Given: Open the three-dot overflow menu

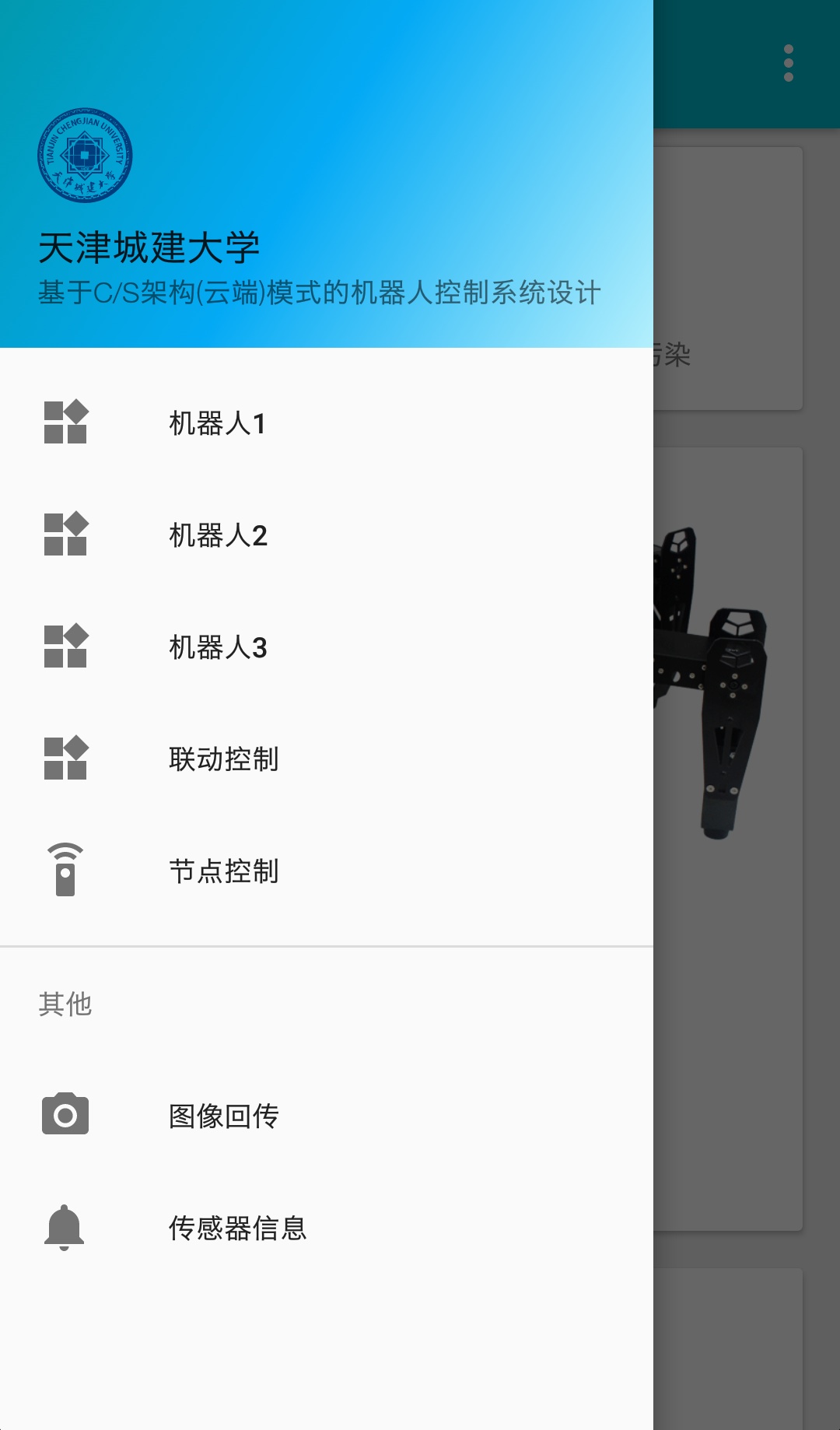Looking at the screenshot, I should 789,63.
